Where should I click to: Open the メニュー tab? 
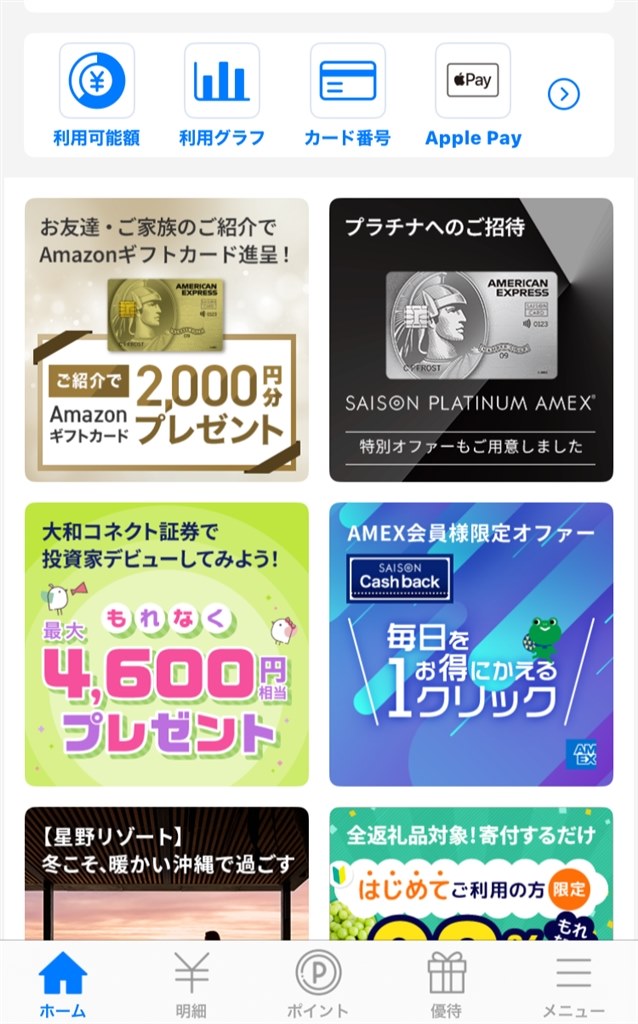point(574,984)
